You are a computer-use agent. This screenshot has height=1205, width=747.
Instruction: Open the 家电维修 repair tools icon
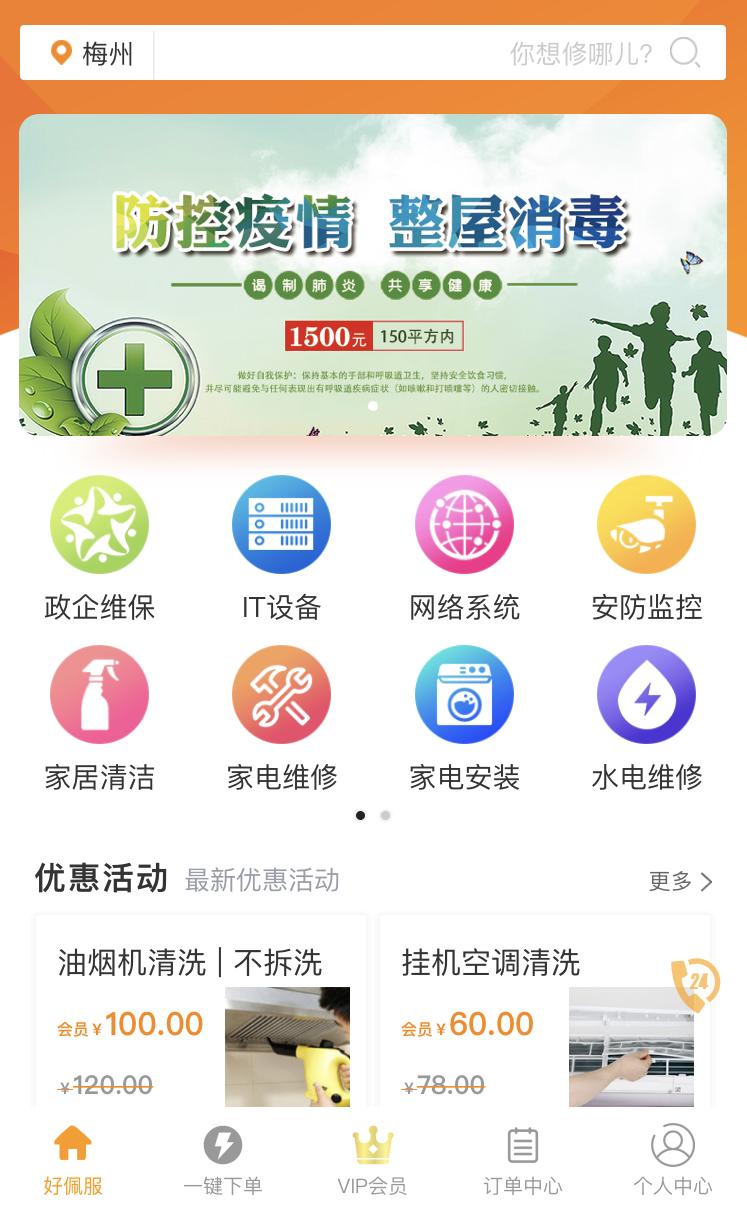tap(281, 693)
